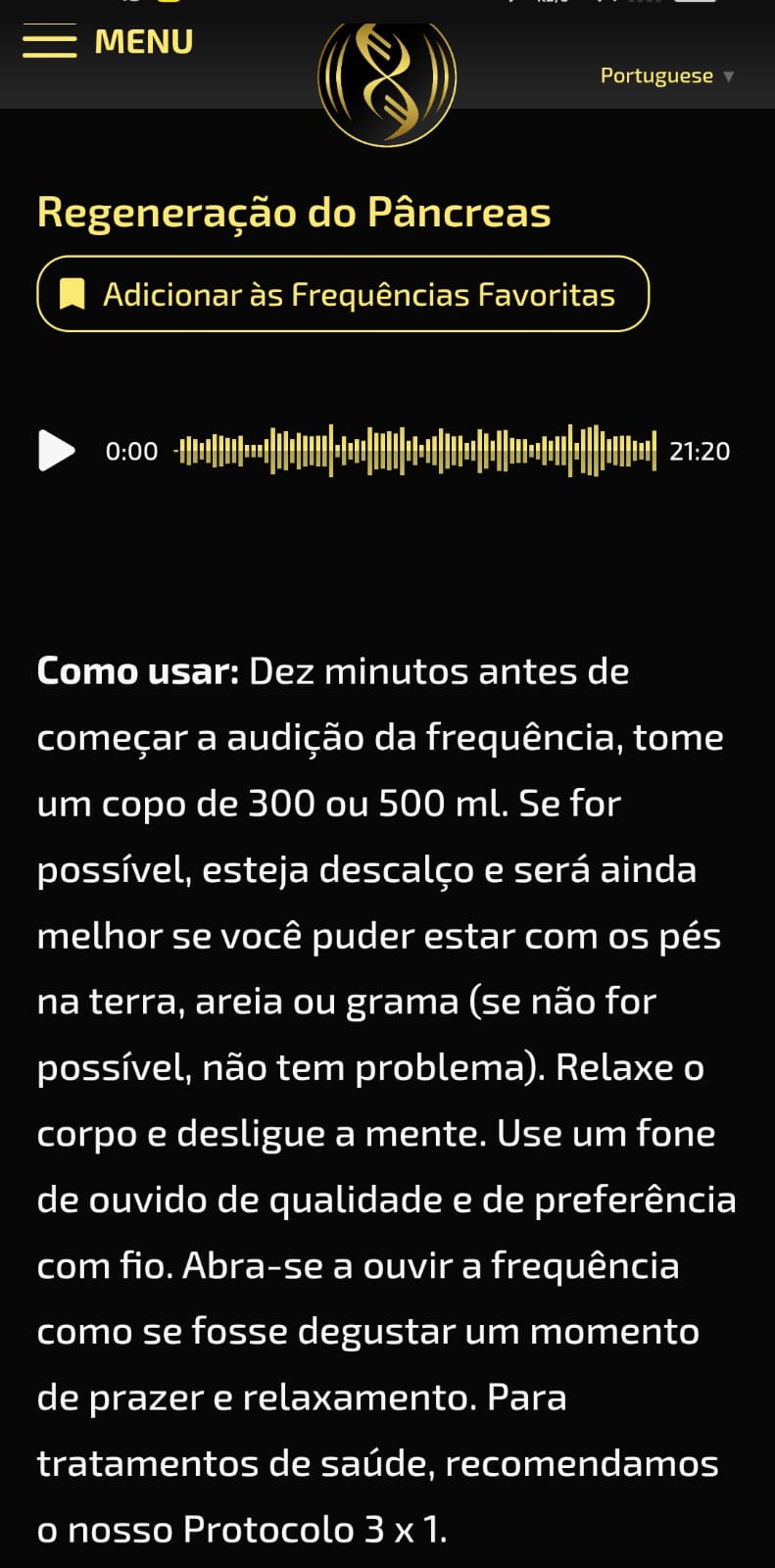Play the Regeneração do Pâncreas audio
The height and width of the screenshot is (1568, 775).
coord(57,451)
